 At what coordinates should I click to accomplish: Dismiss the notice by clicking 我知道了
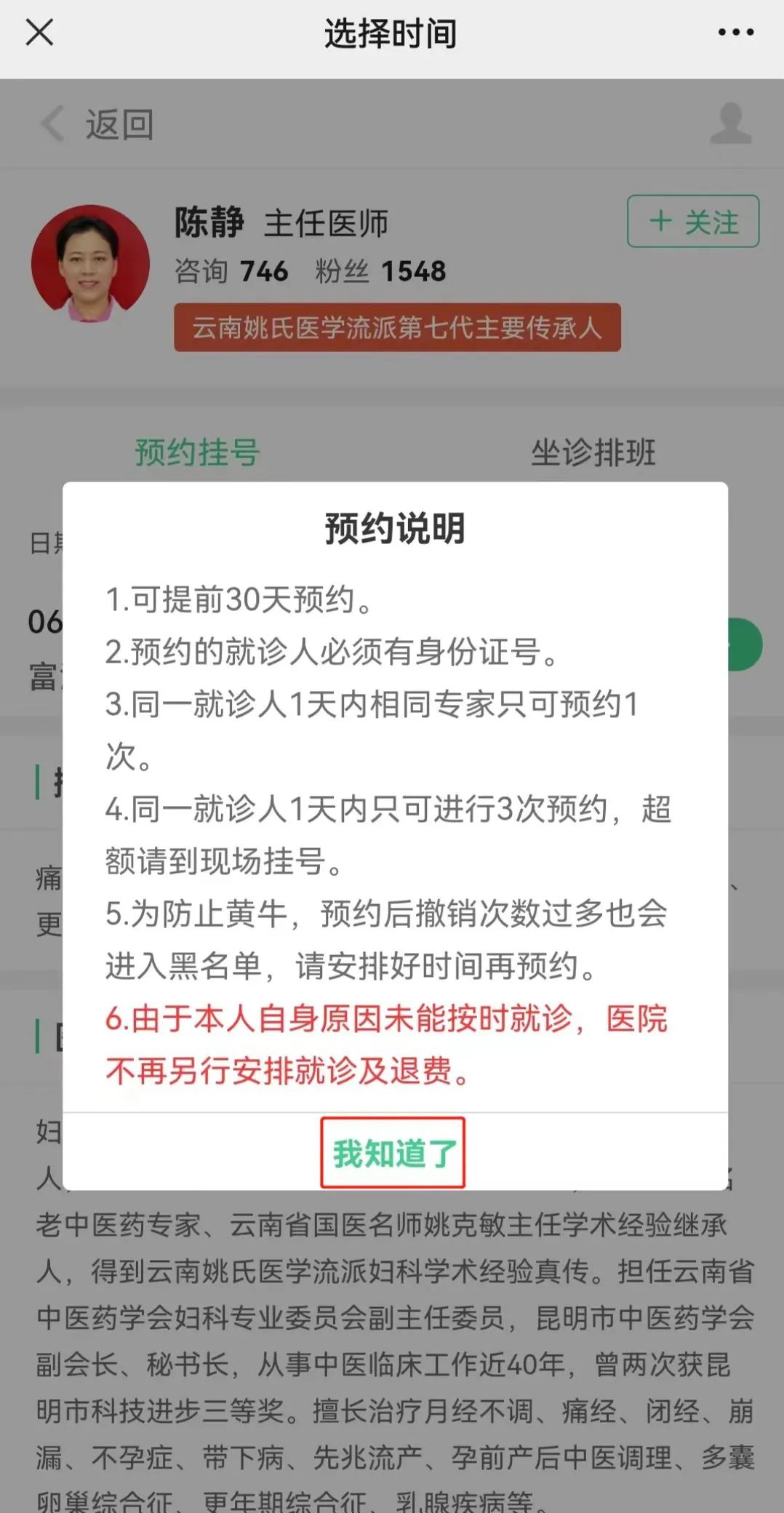pos(393,1154)
